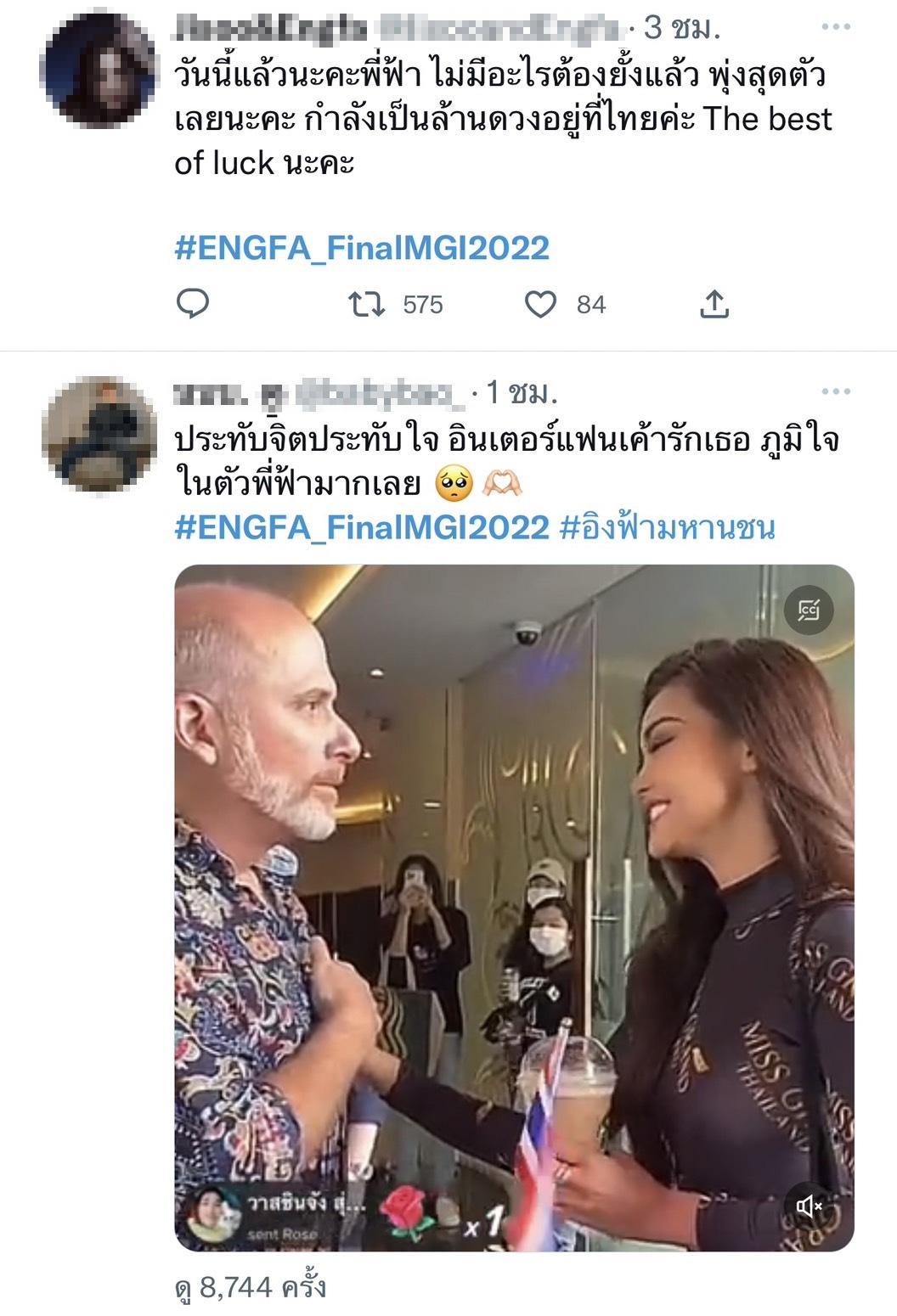Image resolution: width=897 pixels, height=1316 pixels.
Task: Open the video's captions indicator
Action: (x=809, y=610)
